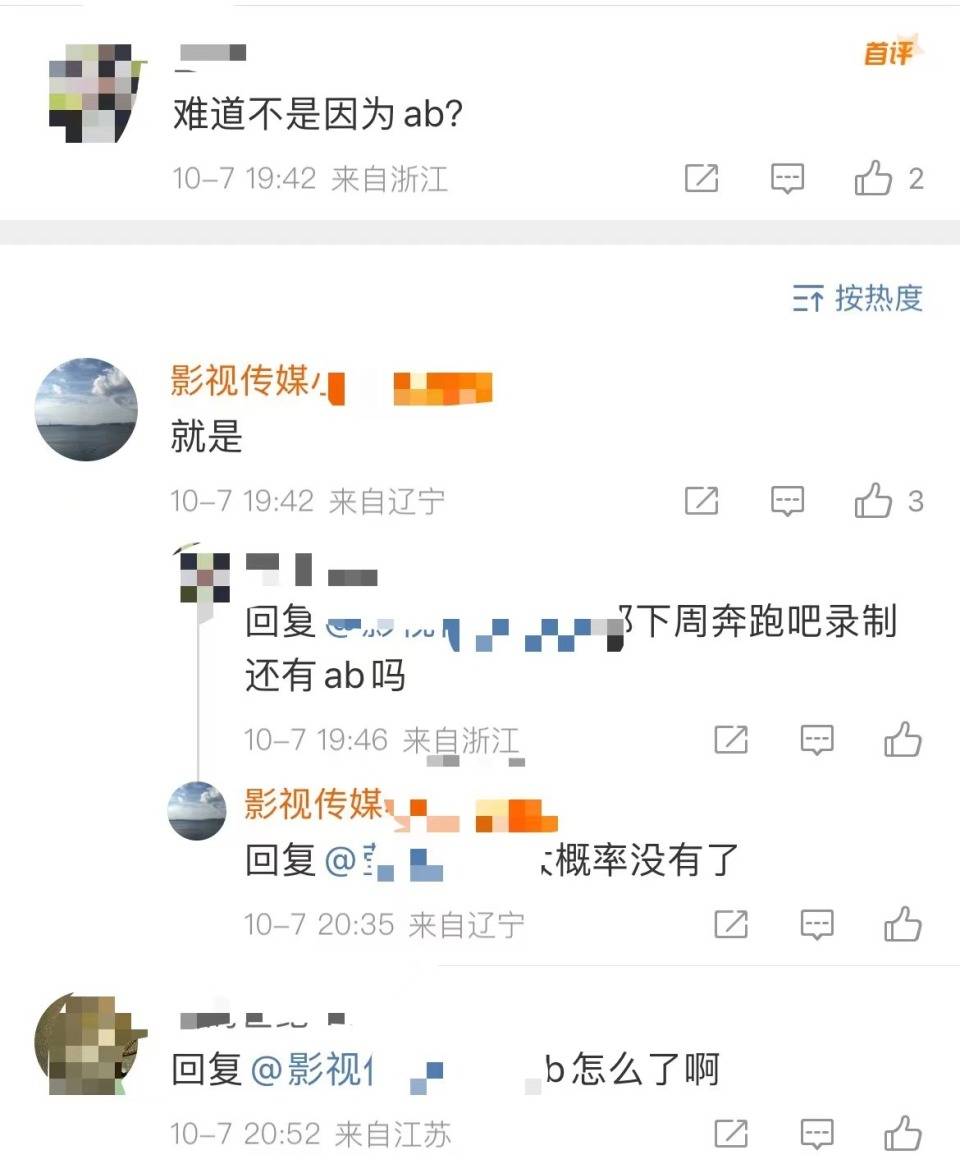960x1173 pixels.
Task: Share the reply 概率没有了
Action: pyautogui.click(x=731, y=924)
